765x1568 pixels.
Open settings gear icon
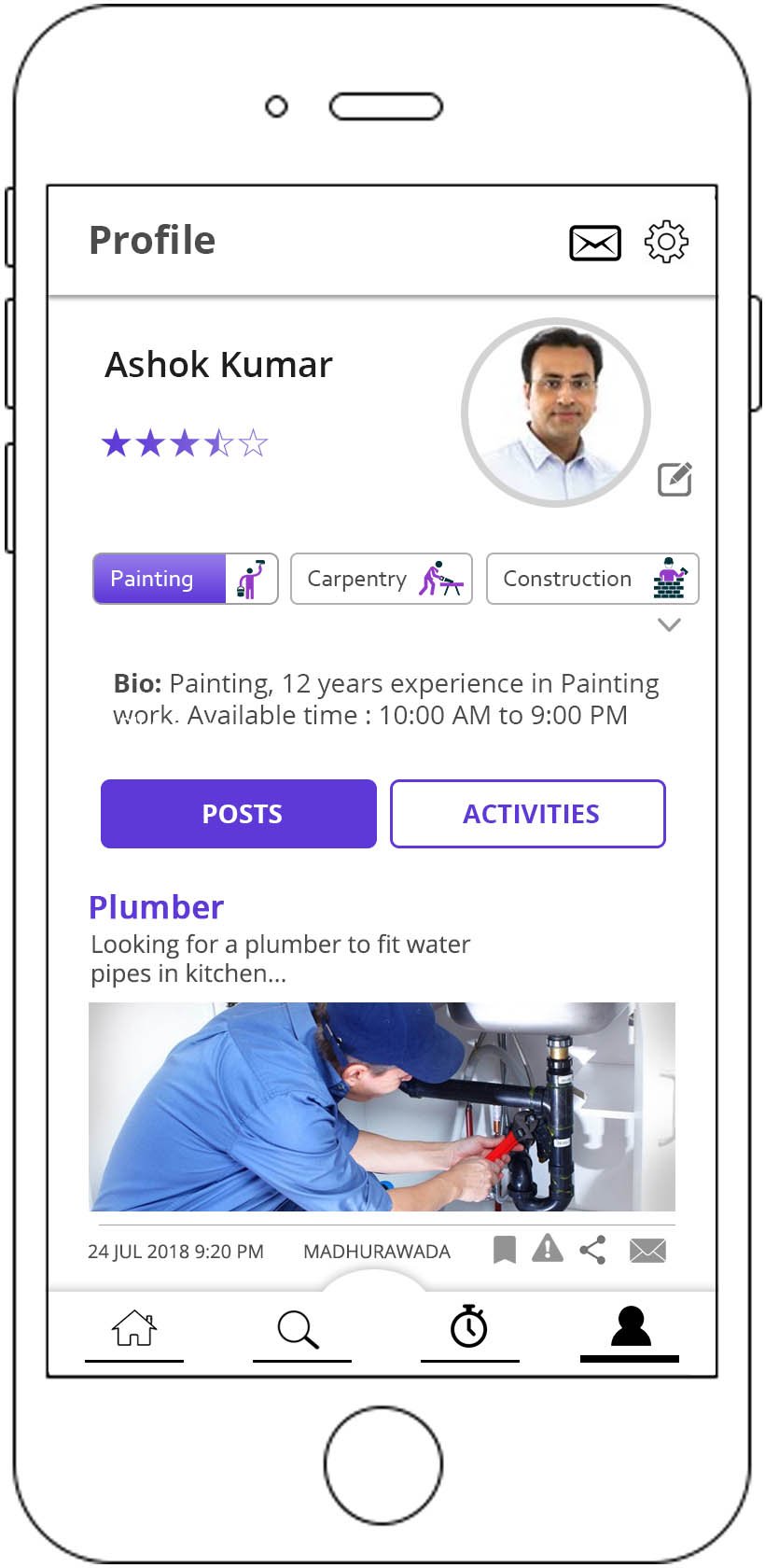(x=666, y=242)
